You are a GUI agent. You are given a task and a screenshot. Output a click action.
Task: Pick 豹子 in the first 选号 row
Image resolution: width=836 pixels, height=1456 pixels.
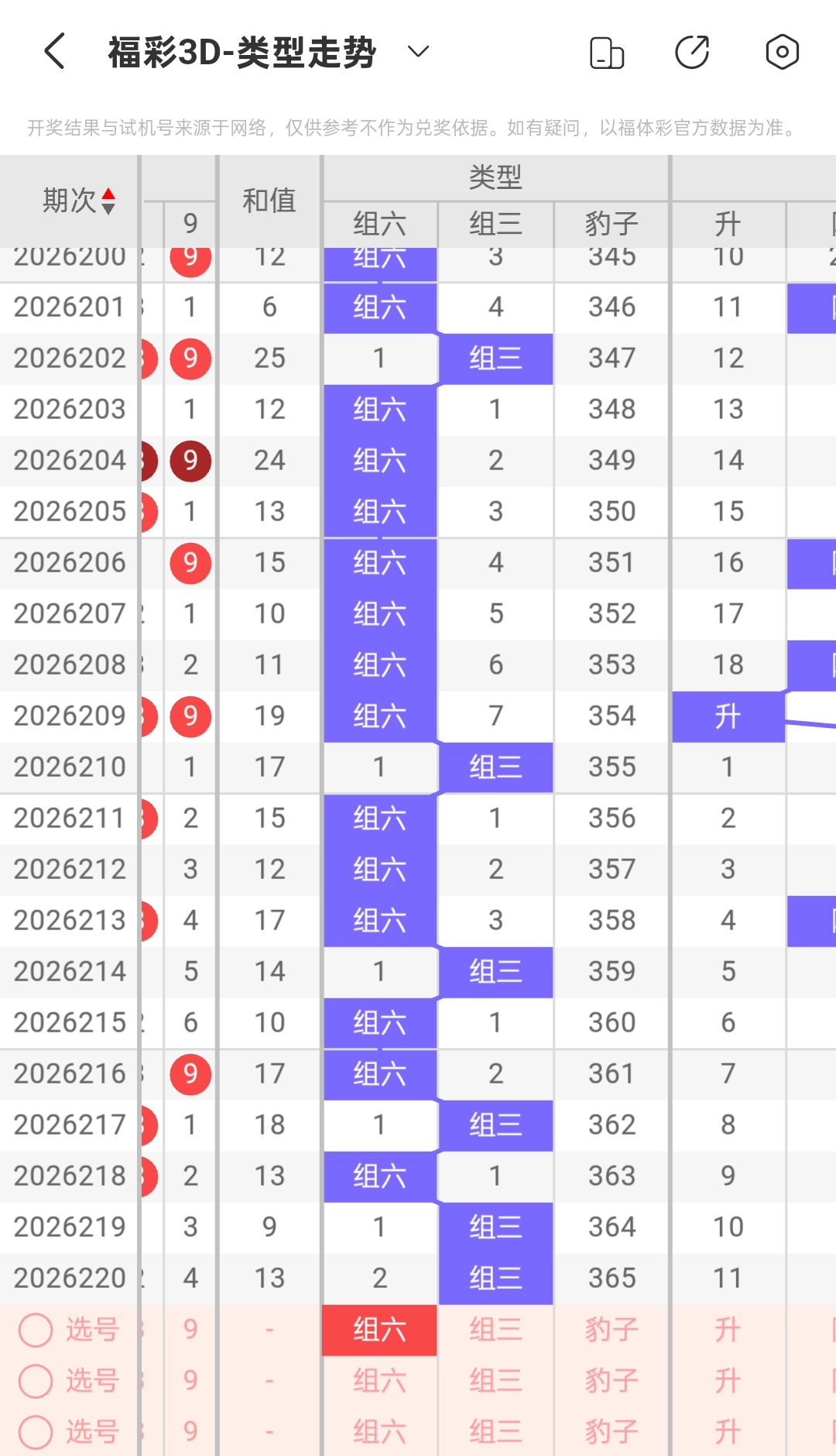click(612, 1330)
